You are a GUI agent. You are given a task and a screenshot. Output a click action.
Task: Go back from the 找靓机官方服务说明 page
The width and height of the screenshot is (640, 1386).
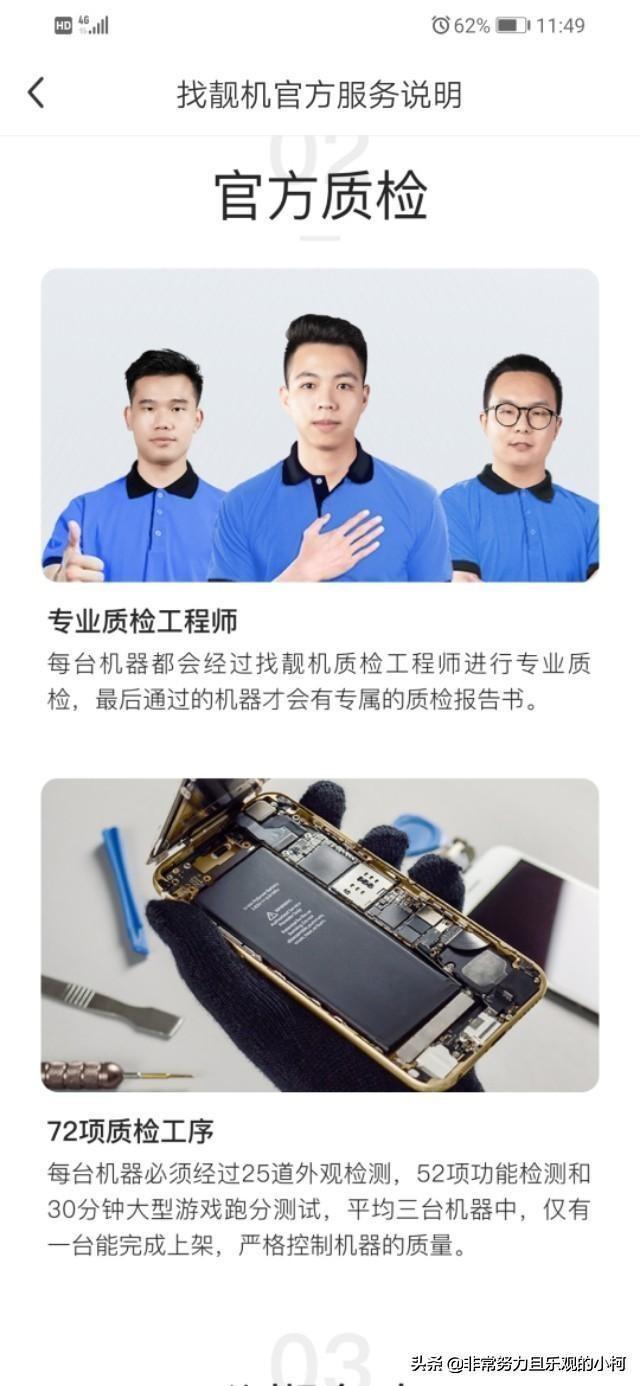pyautogui.click(x=36, y=93)
